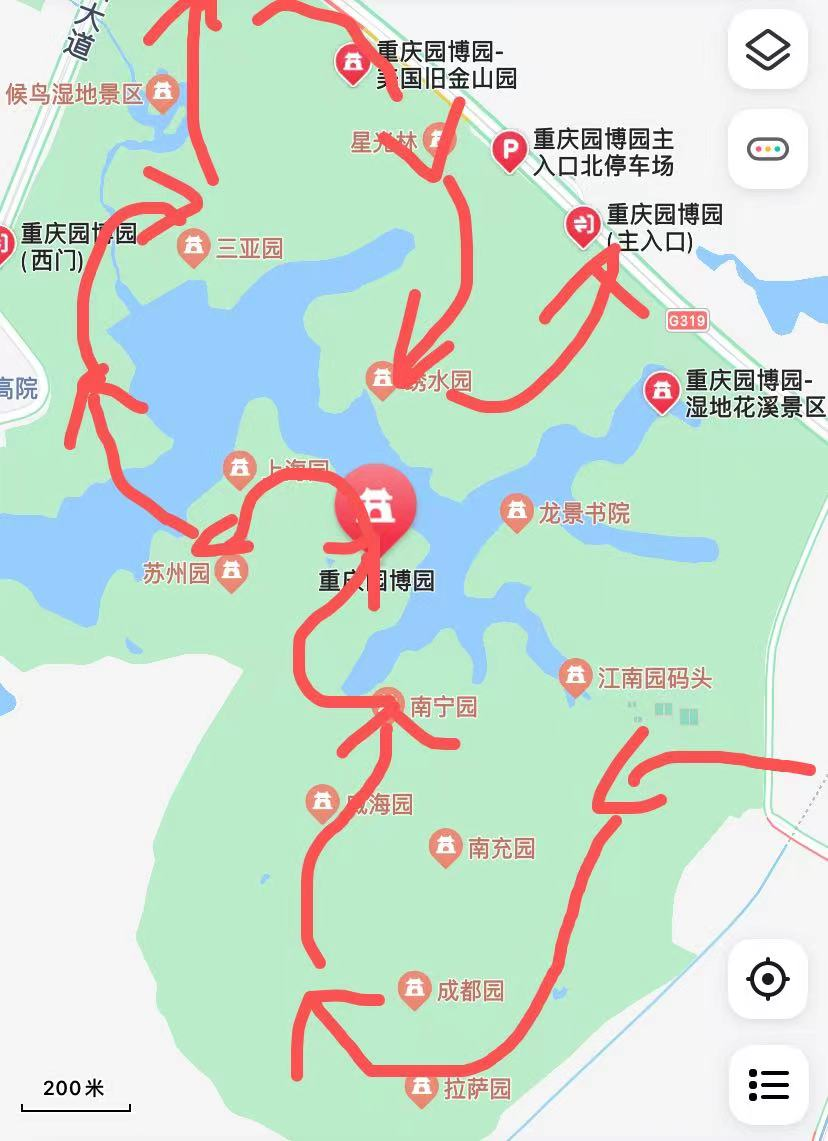Tap the 重庆园博园(主入口) entrance marker
Image resolution: width=828 pixels, height=1141 pixels.
[x=583, y=225]
